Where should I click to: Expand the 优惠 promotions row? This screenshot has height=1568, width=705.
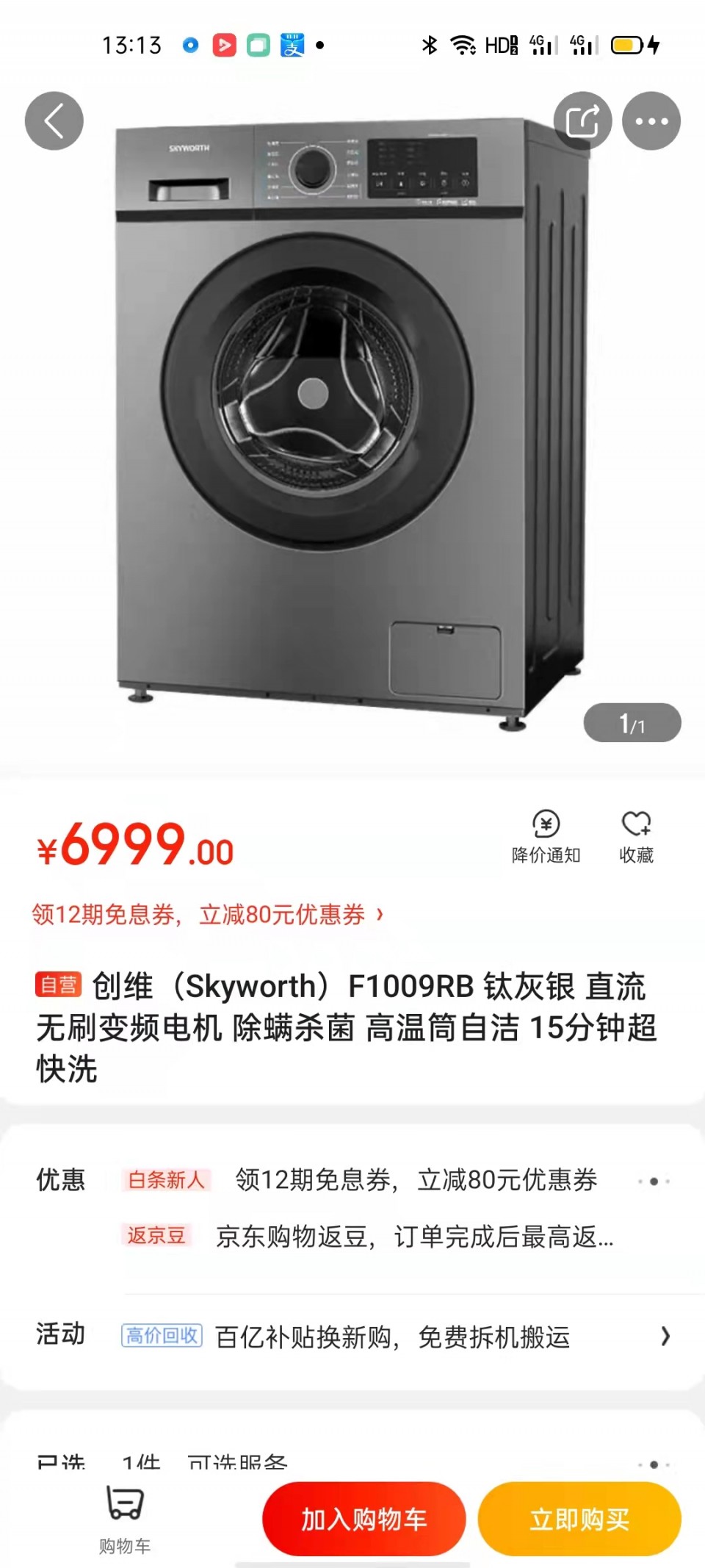653,1182
